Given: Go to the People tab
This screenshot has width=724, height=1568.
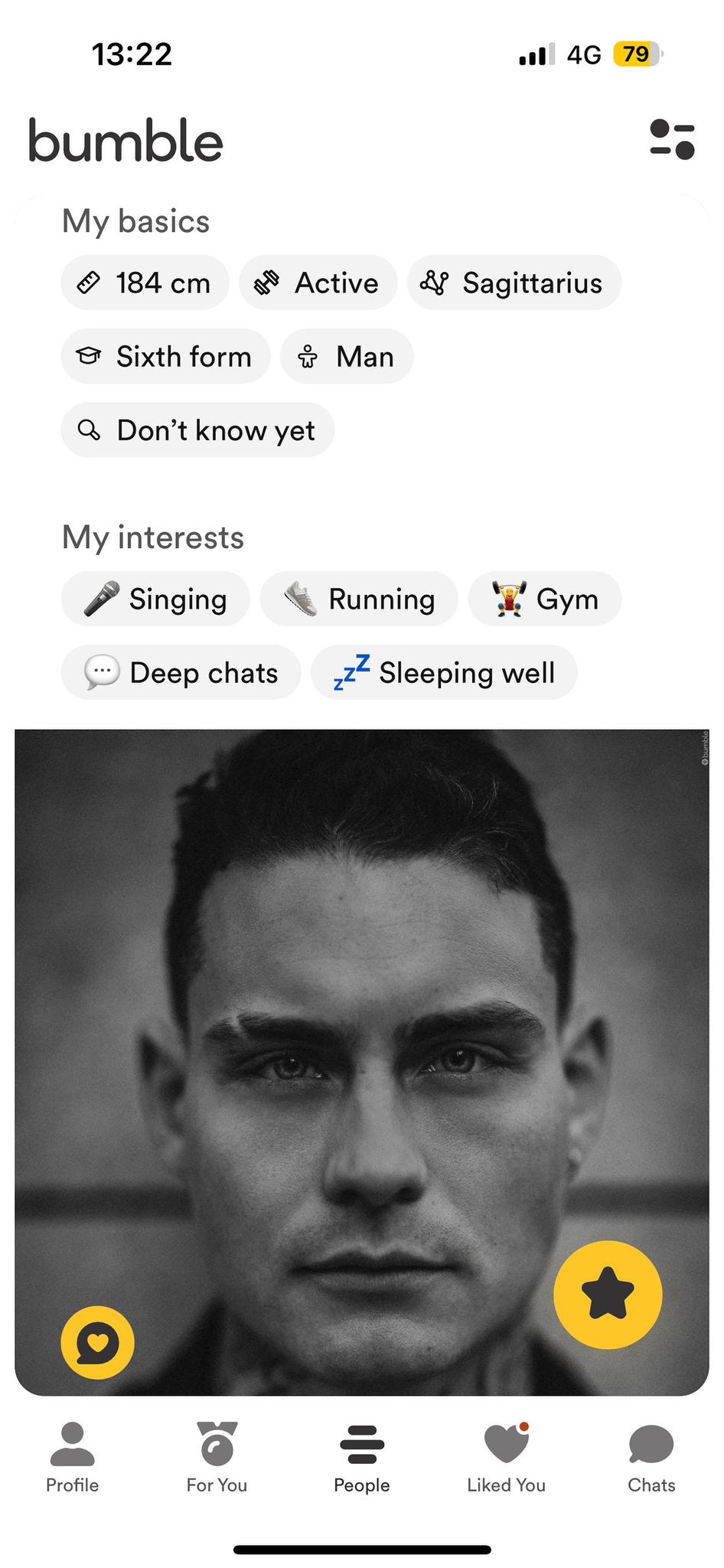Looking at the screenshot, I should tap(361, 1458).
